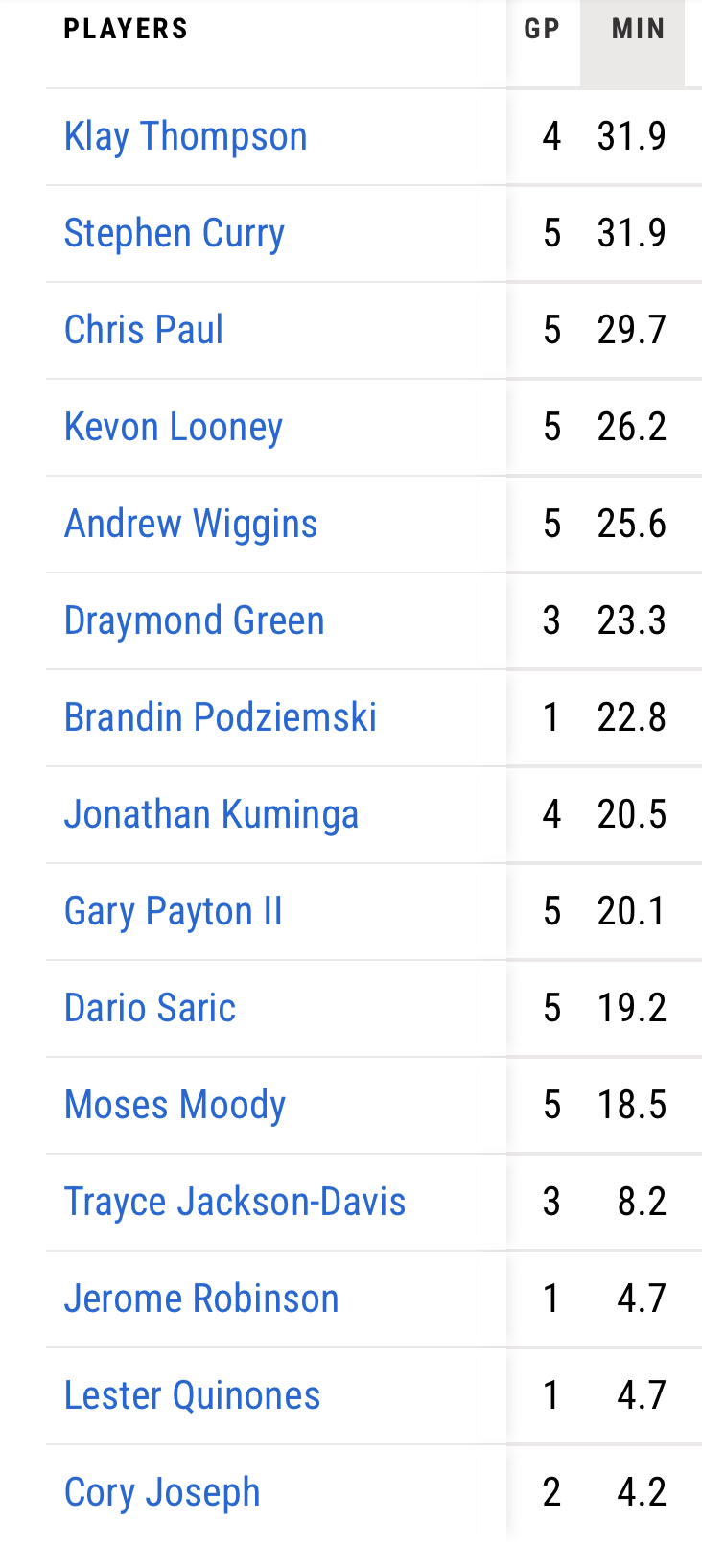Tap the Dario Saric link
The height and width of the screenshot is (1568, 702).
(150, 1008)
